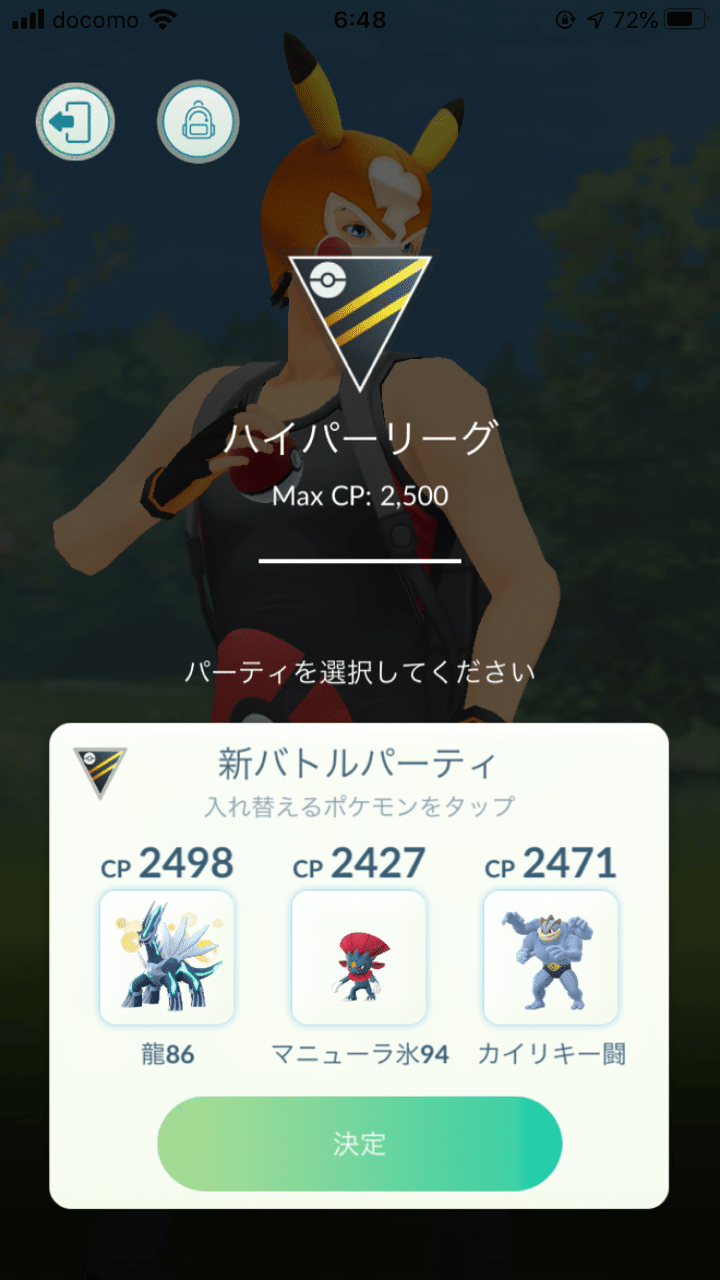
Task: Select the Machamp thumbnail to swap it
Action: pos(551,957)
